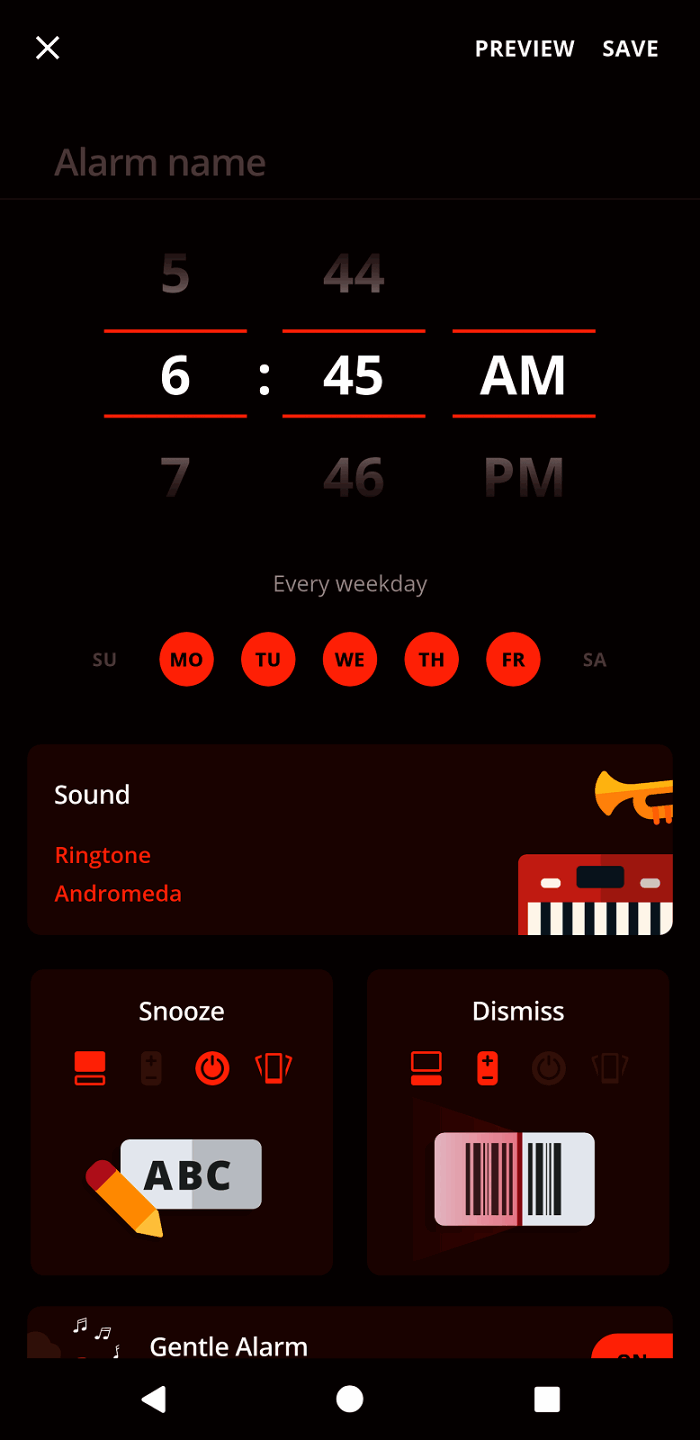
Task: Open the Dismiss settings card
Action: [x=518, y=1121]
